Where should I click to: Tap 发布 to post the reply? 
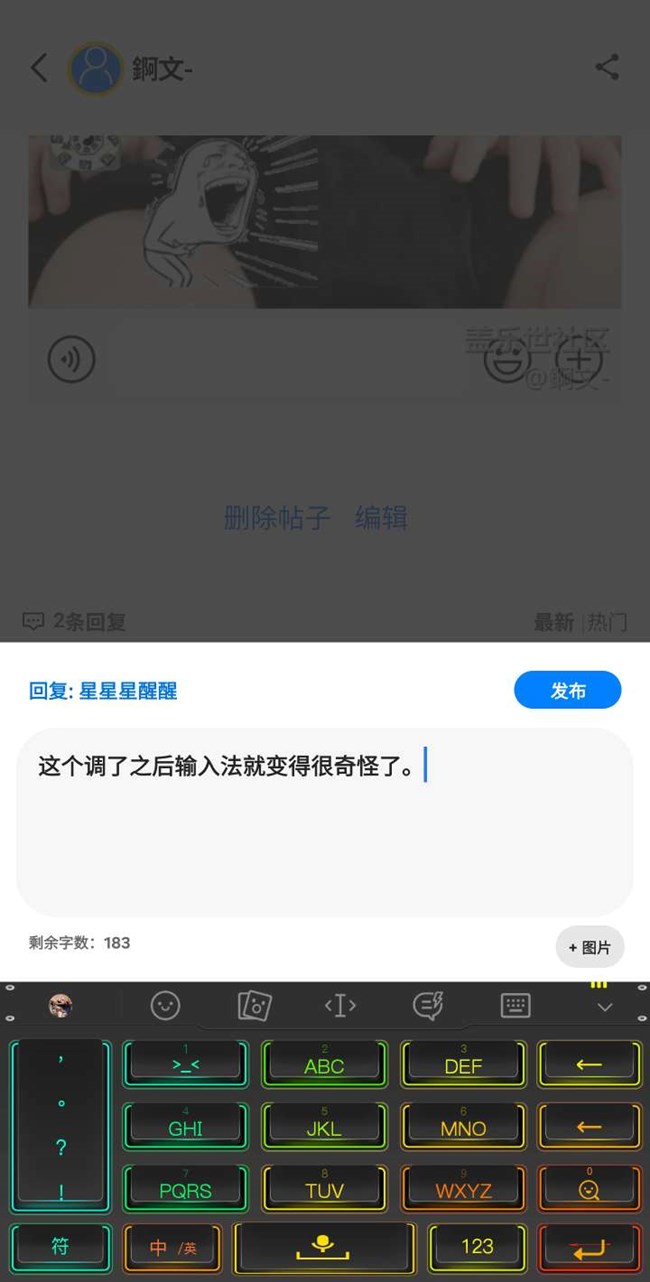[x=567, y=690]
